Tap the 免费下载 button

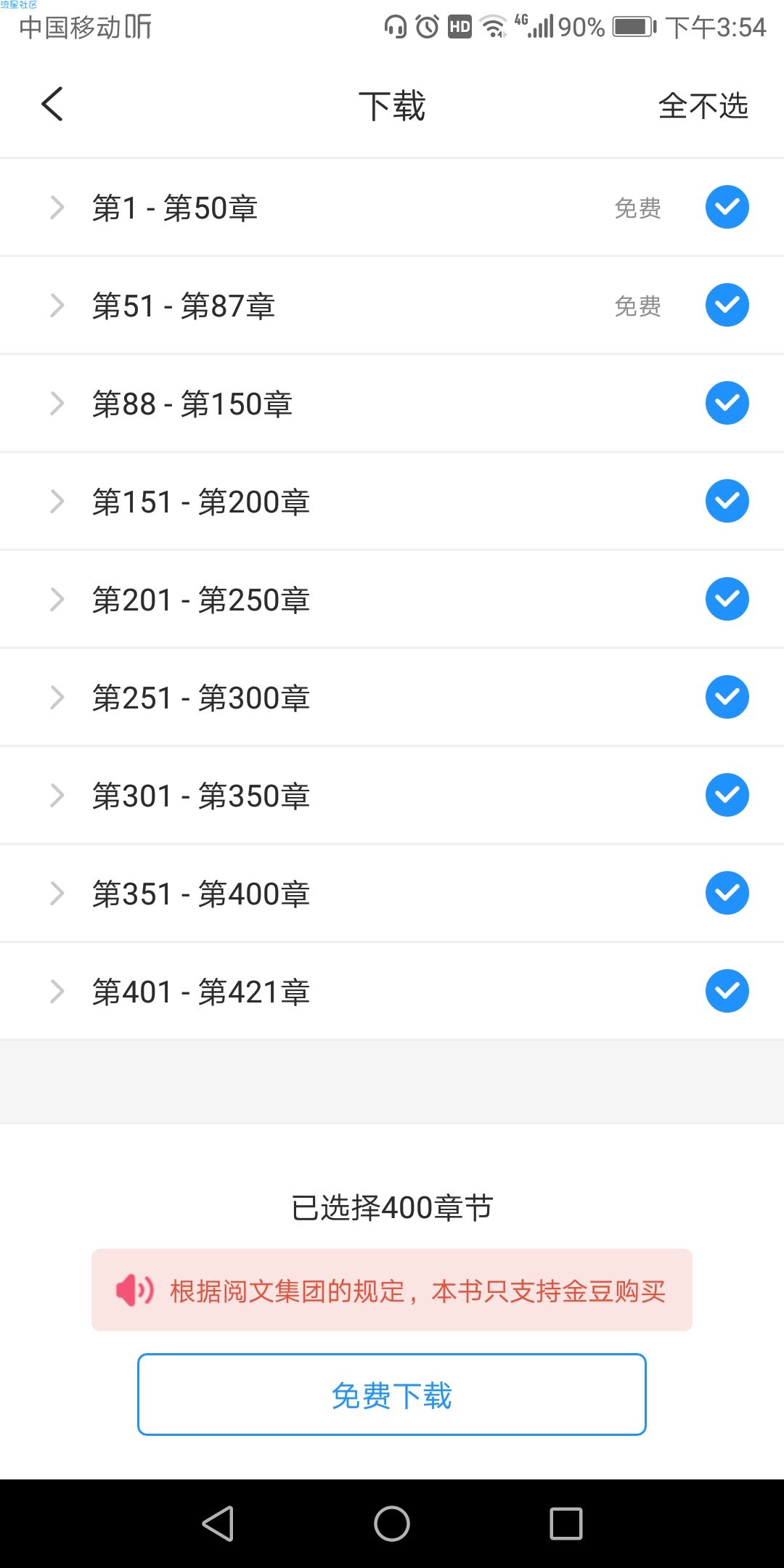[392, 1395]
